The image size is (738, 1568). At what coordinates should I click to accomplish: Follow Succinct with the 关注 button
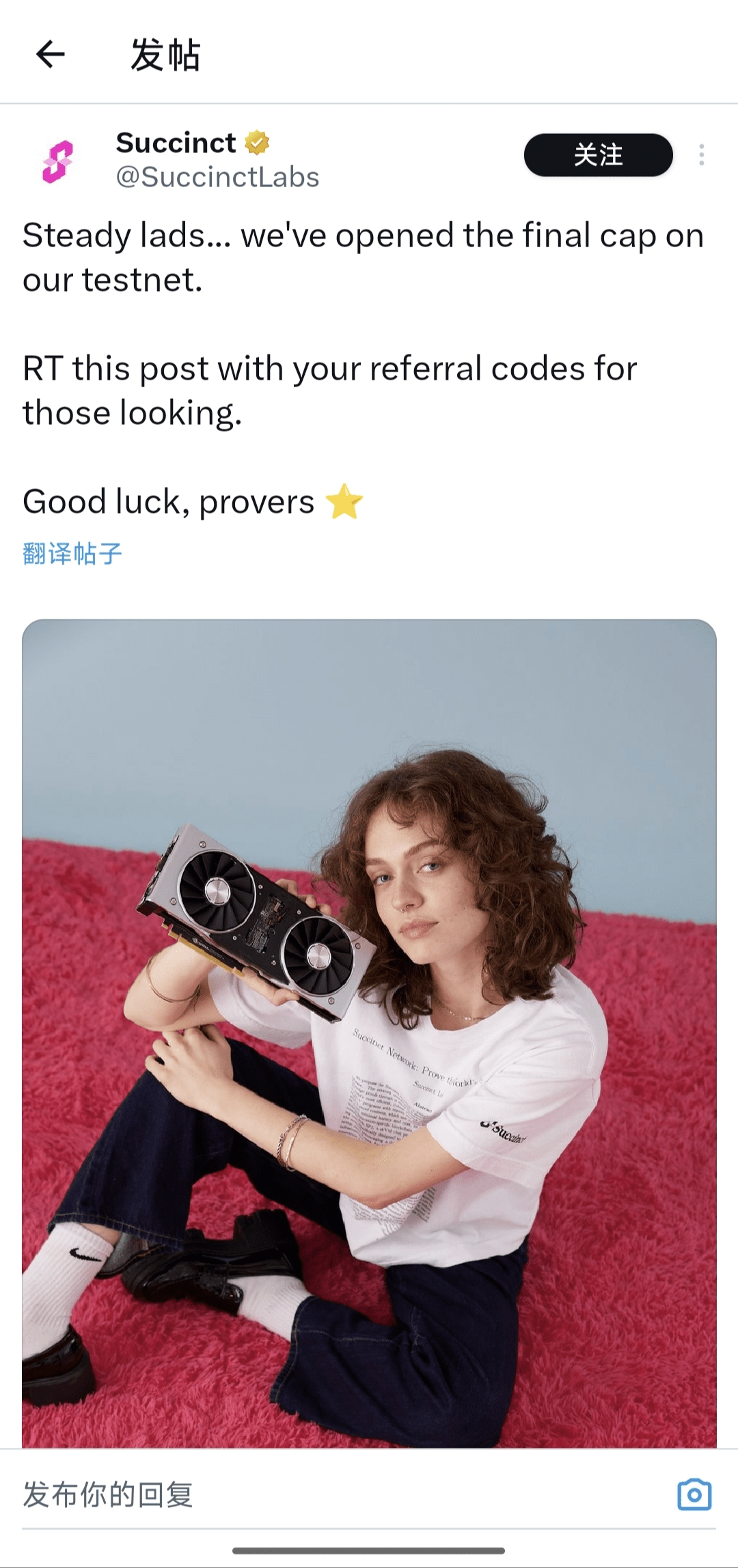click(598, 155)
